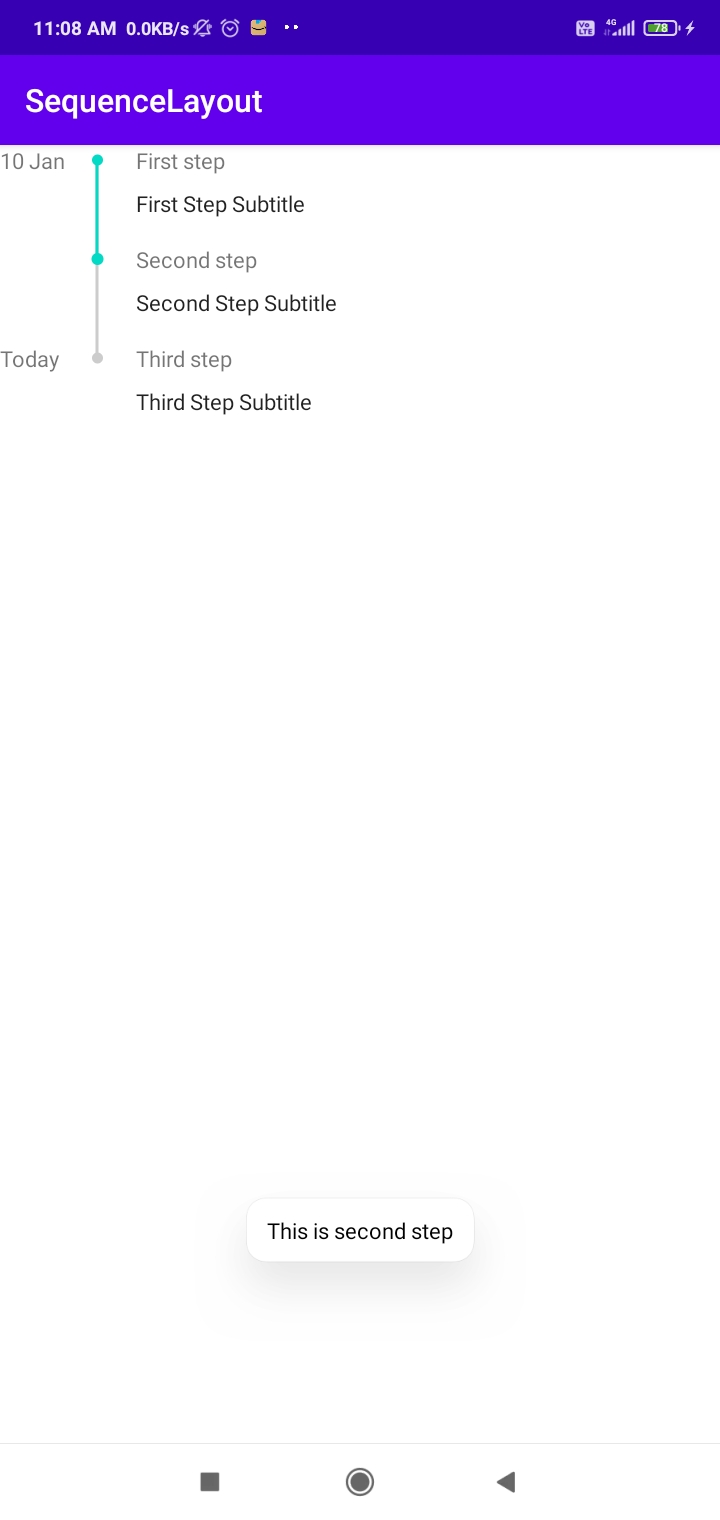Tap the third step's gray dot indicator
The width and height of the screenshot is (720, 1520).
(97, 357)
